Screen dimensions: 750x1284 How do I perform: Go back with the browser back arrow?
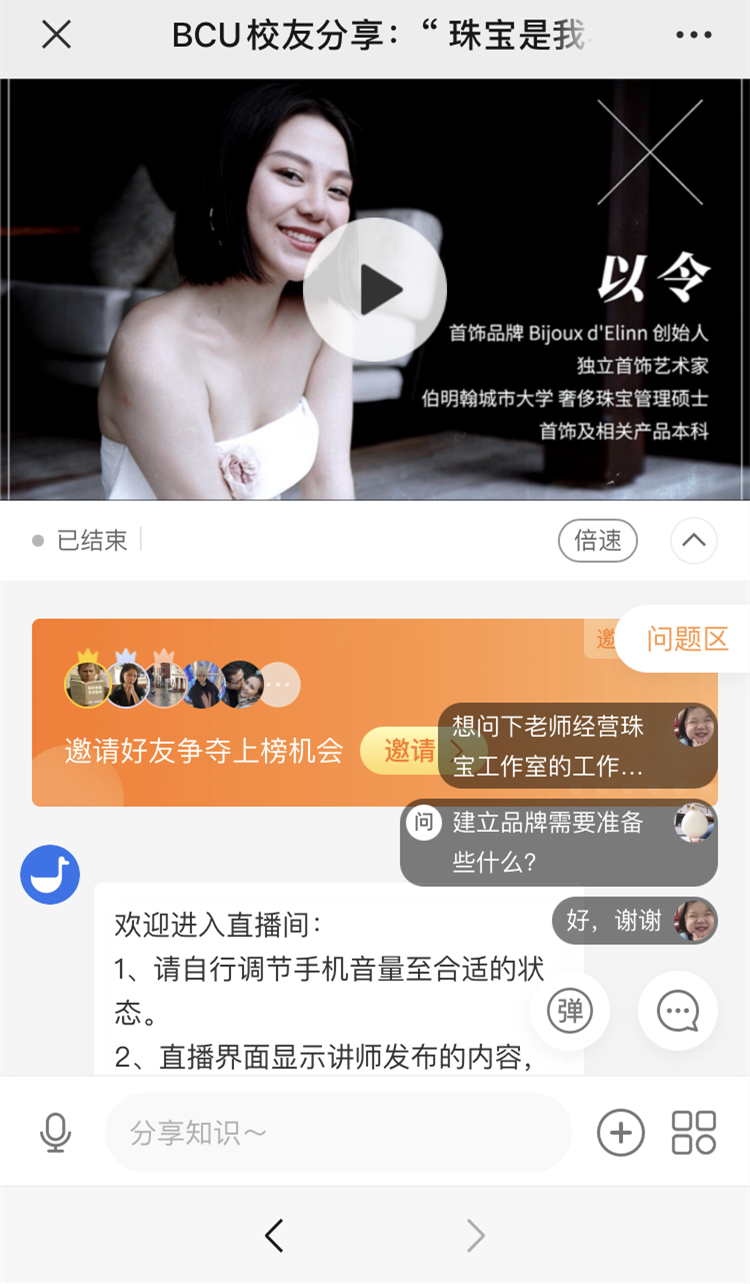(275, 1236)
